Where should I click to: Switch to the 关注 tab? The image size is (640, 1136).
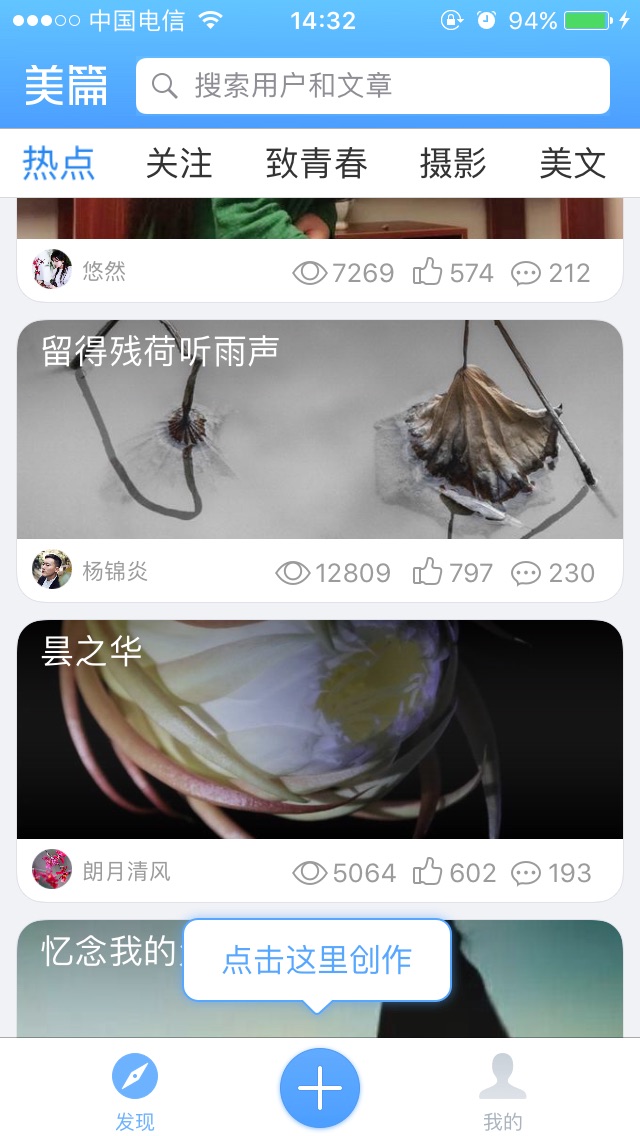(179, 163)
